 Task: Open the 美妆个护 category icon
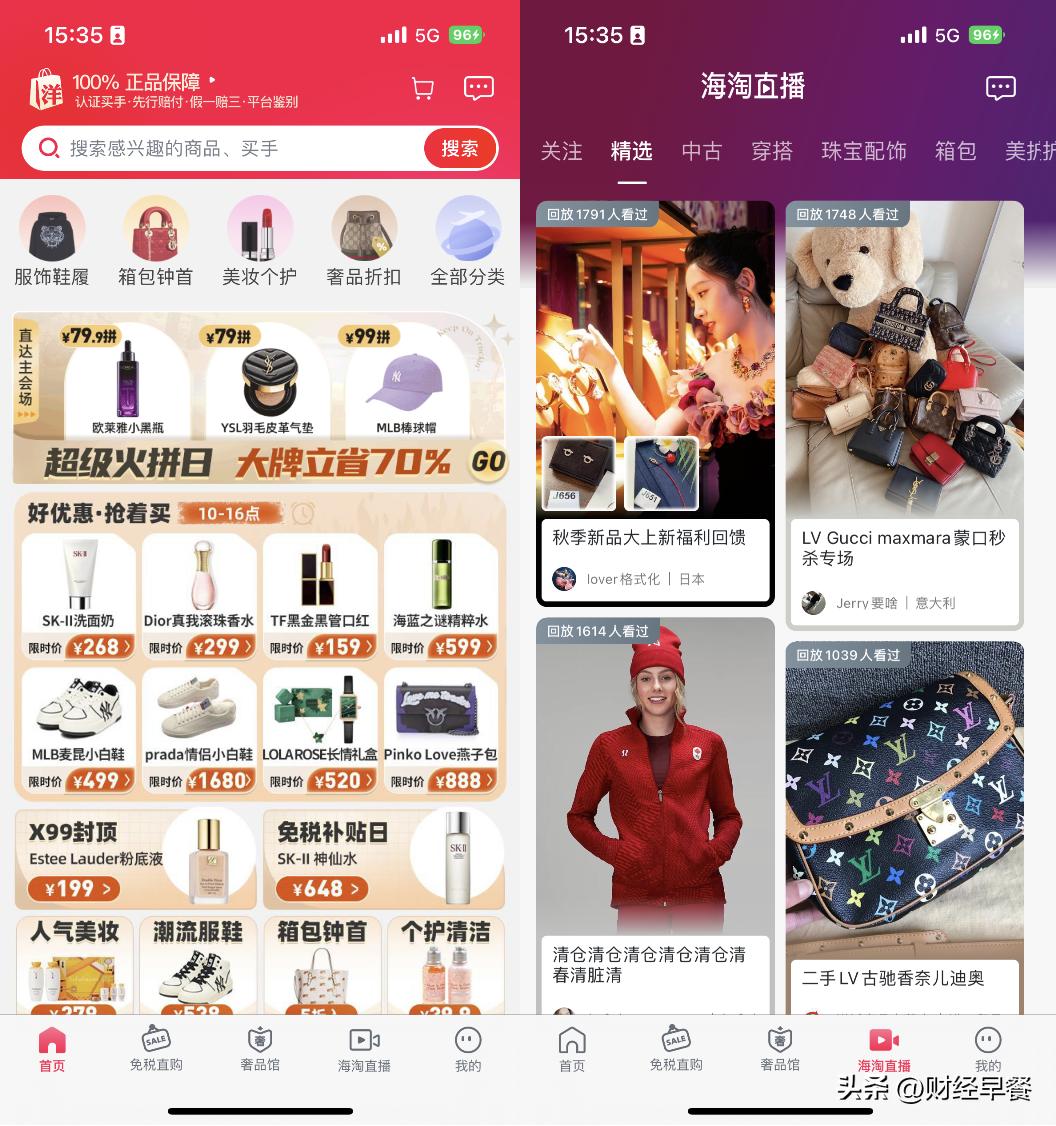259,240
